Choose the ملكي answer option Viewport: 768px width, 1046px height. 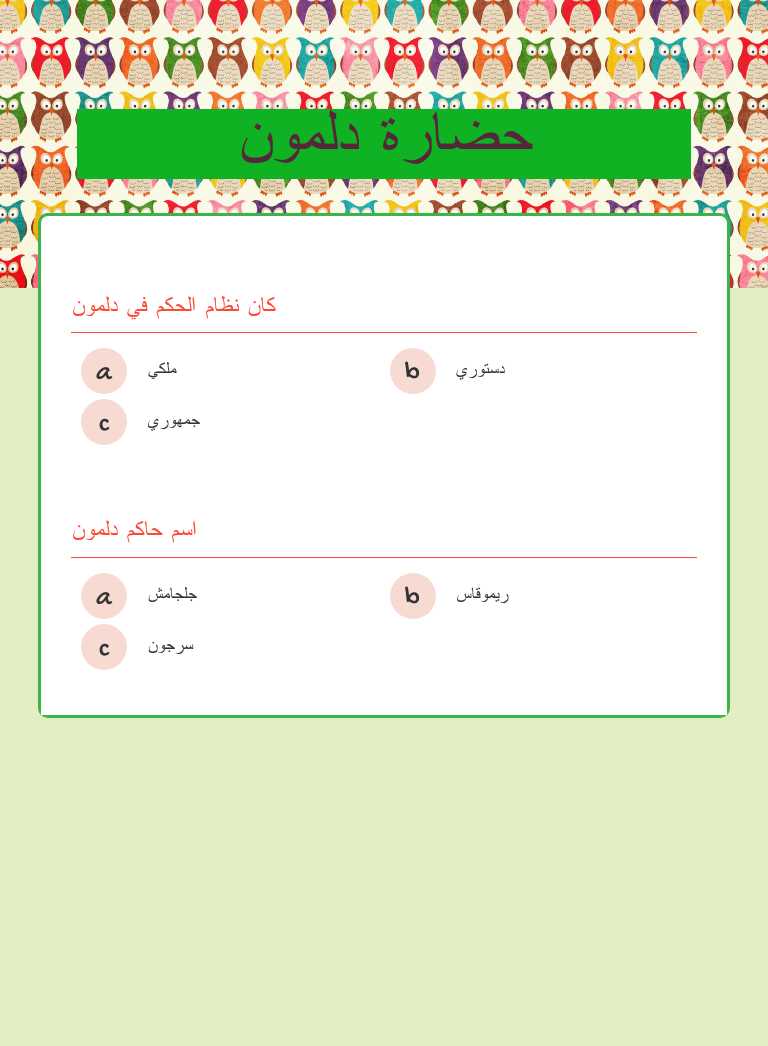click(162, 368)
